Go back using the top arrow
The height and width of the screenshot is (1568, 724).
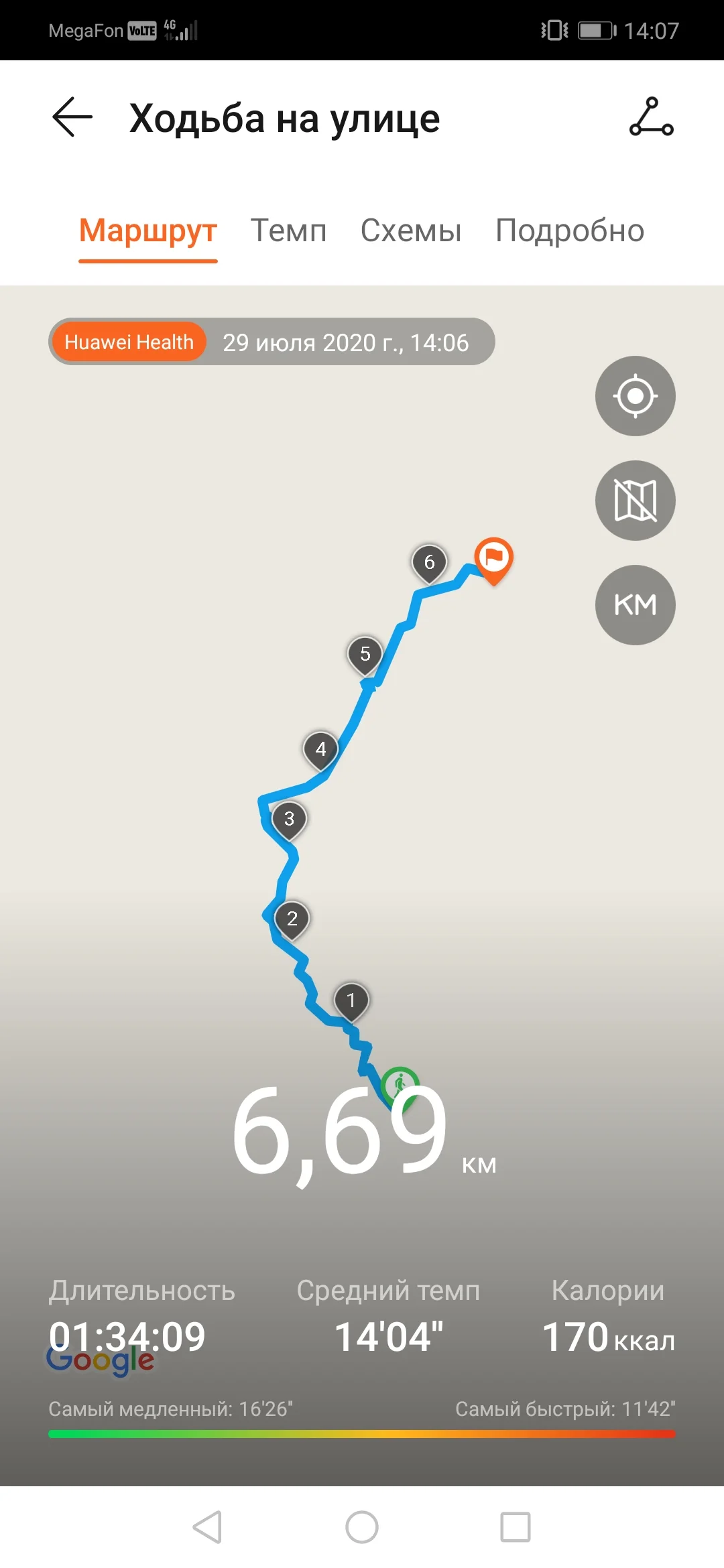tap(72, 117)
